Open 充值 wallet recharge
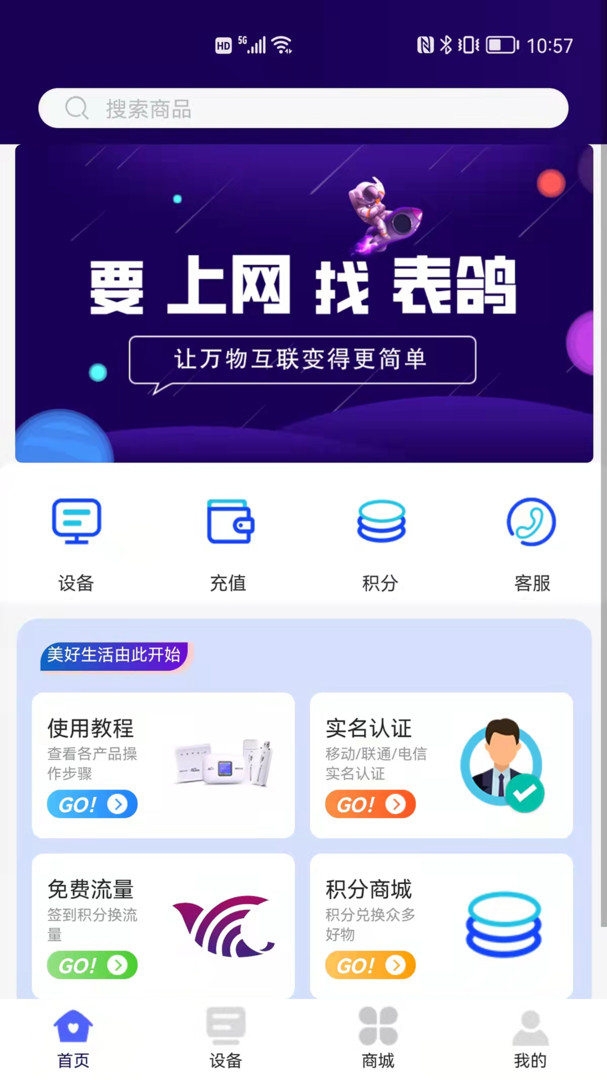Image resolution: width=607 pixels, height=1080 pixels. tap(228, 540)
